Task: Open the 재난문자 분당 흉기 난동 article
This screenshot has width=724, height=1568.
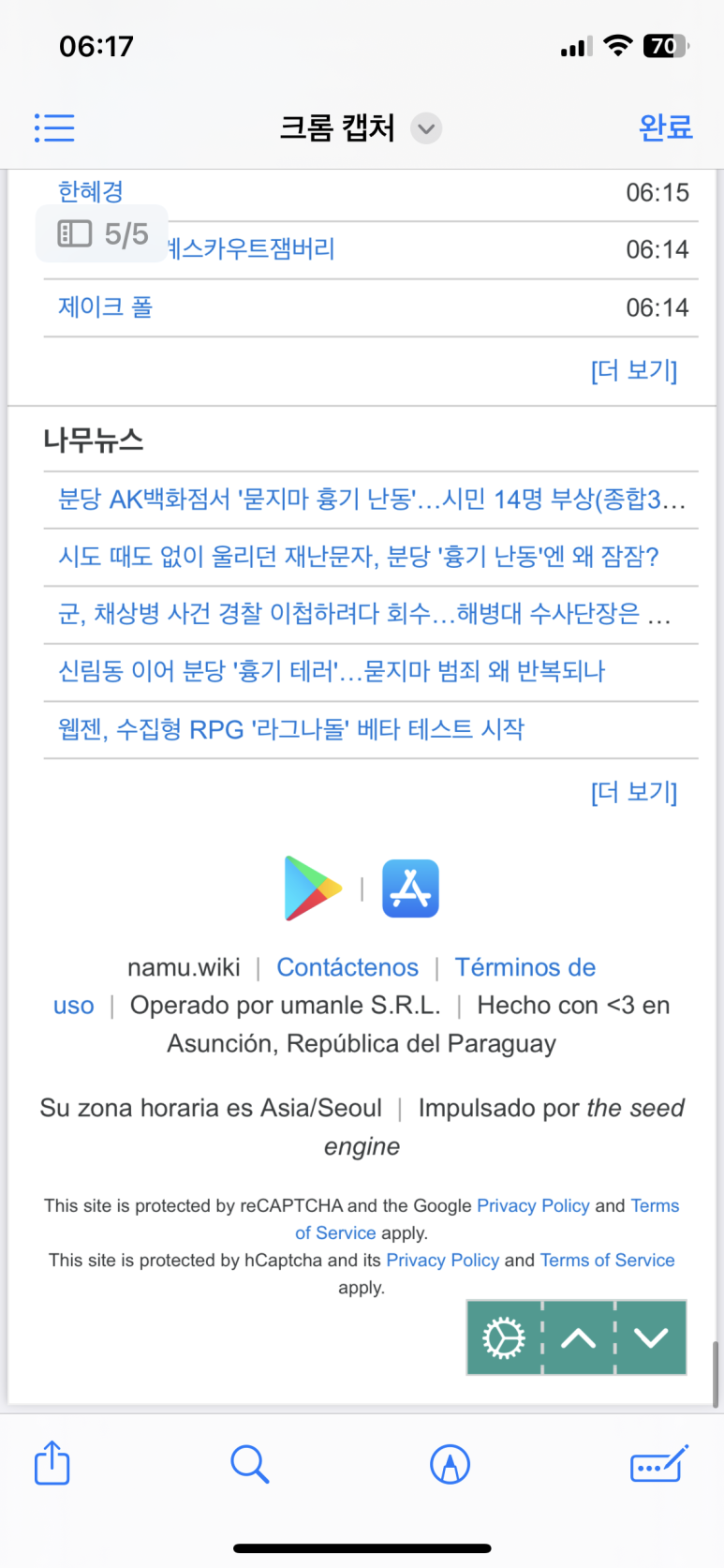Action: (x=358, y=557)
